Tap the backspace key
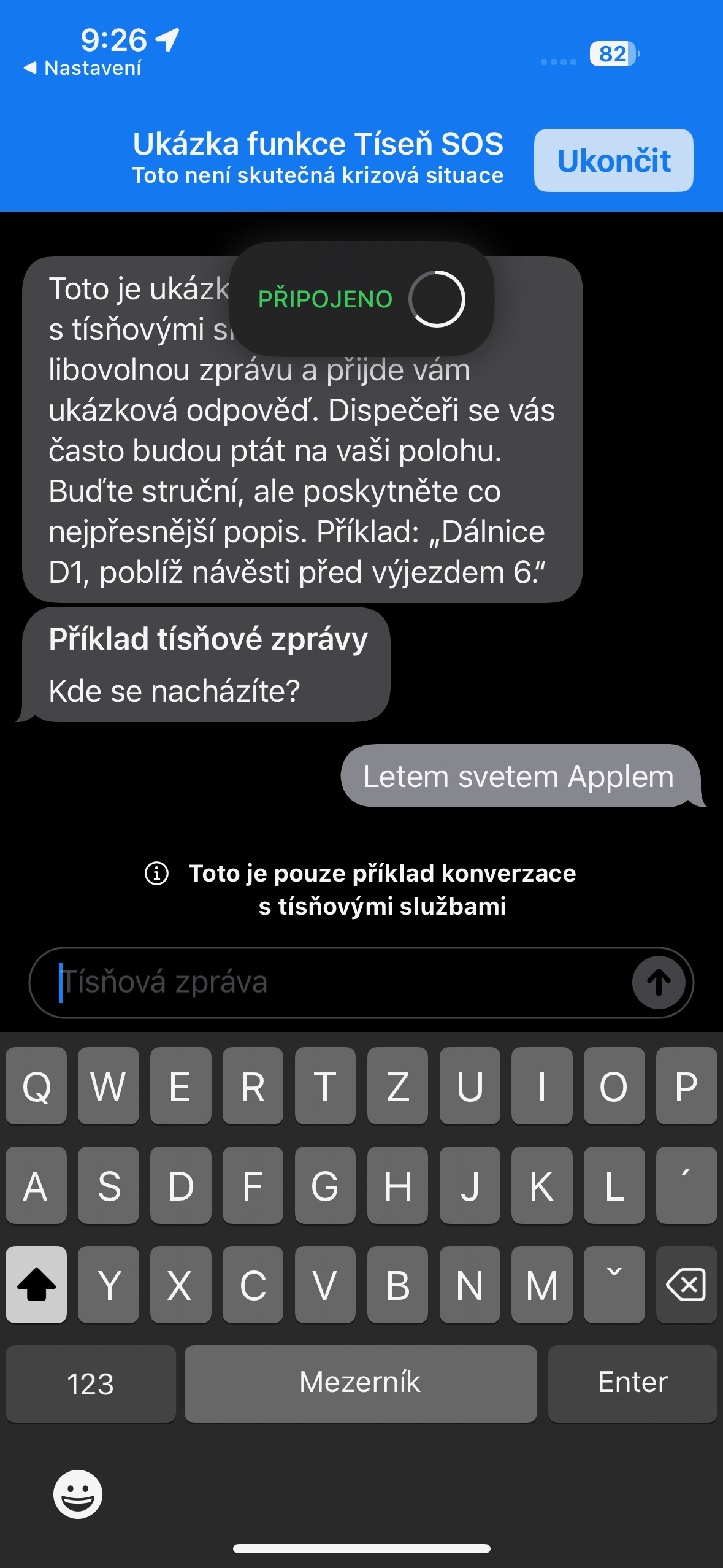This screenshot has height=1568, width=723. coord(686,1284)
